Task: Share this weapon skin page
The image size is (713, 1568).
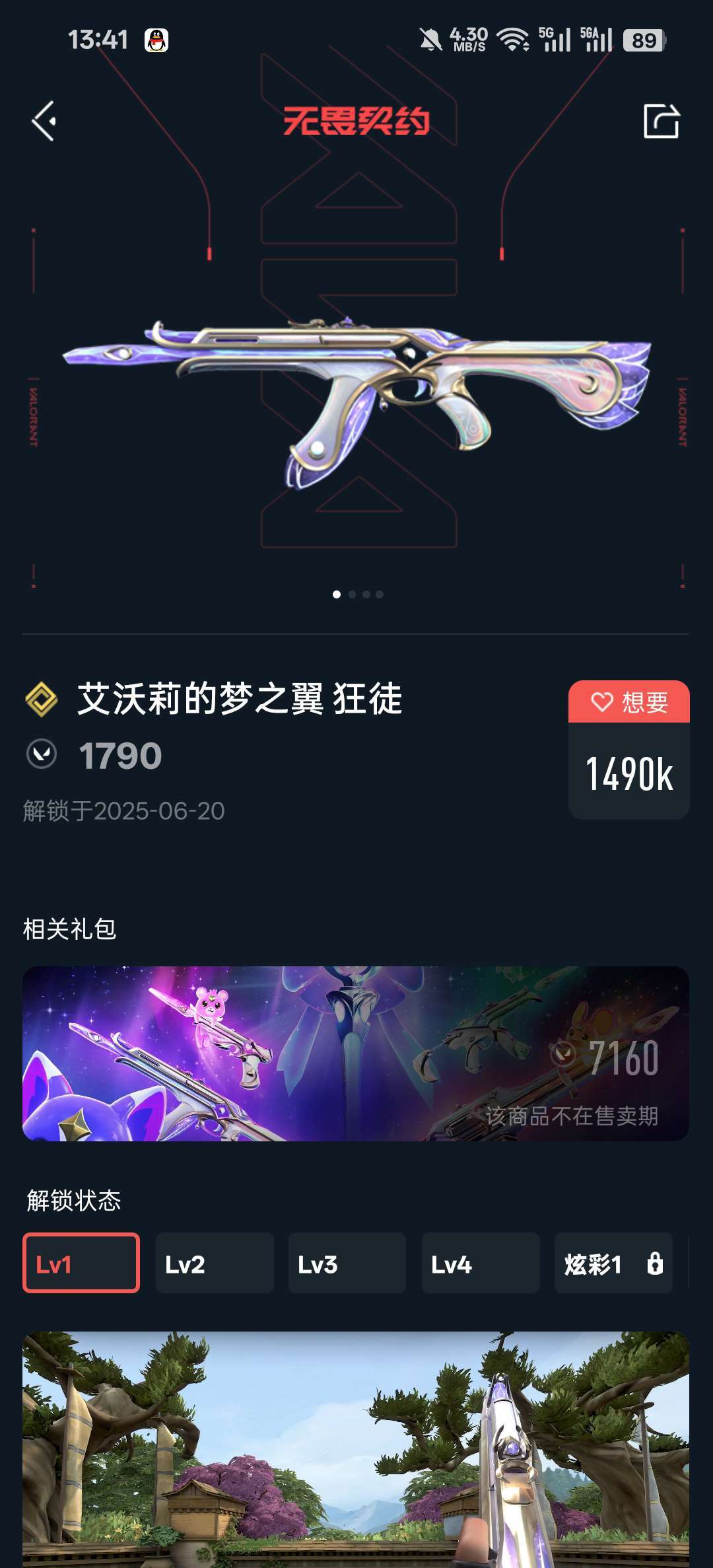Action: [x=661, y=121]
